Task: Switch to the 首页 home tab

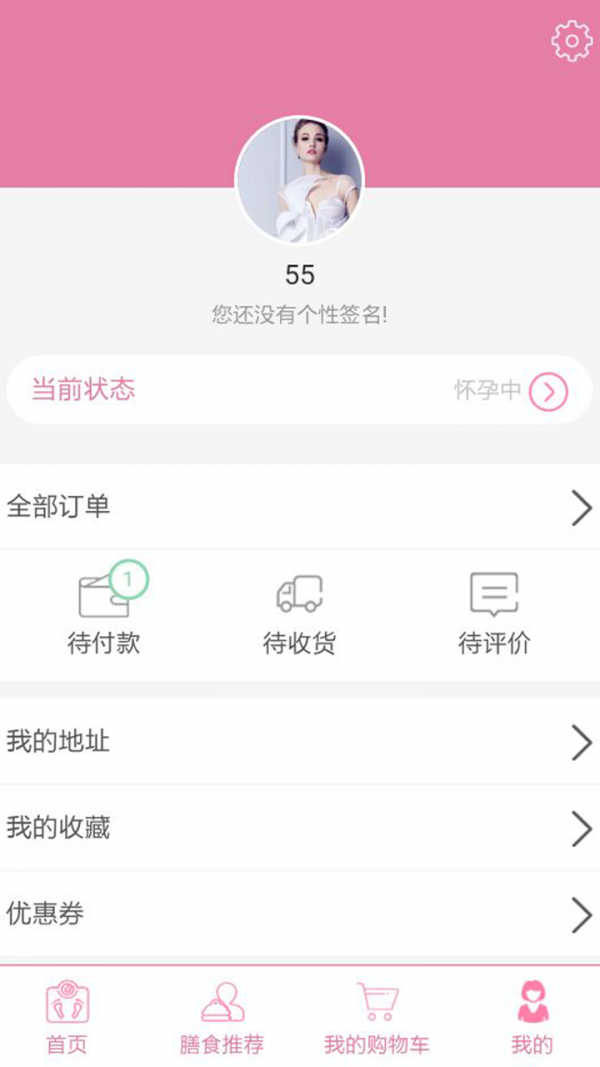Action: tap(67, 1017)
